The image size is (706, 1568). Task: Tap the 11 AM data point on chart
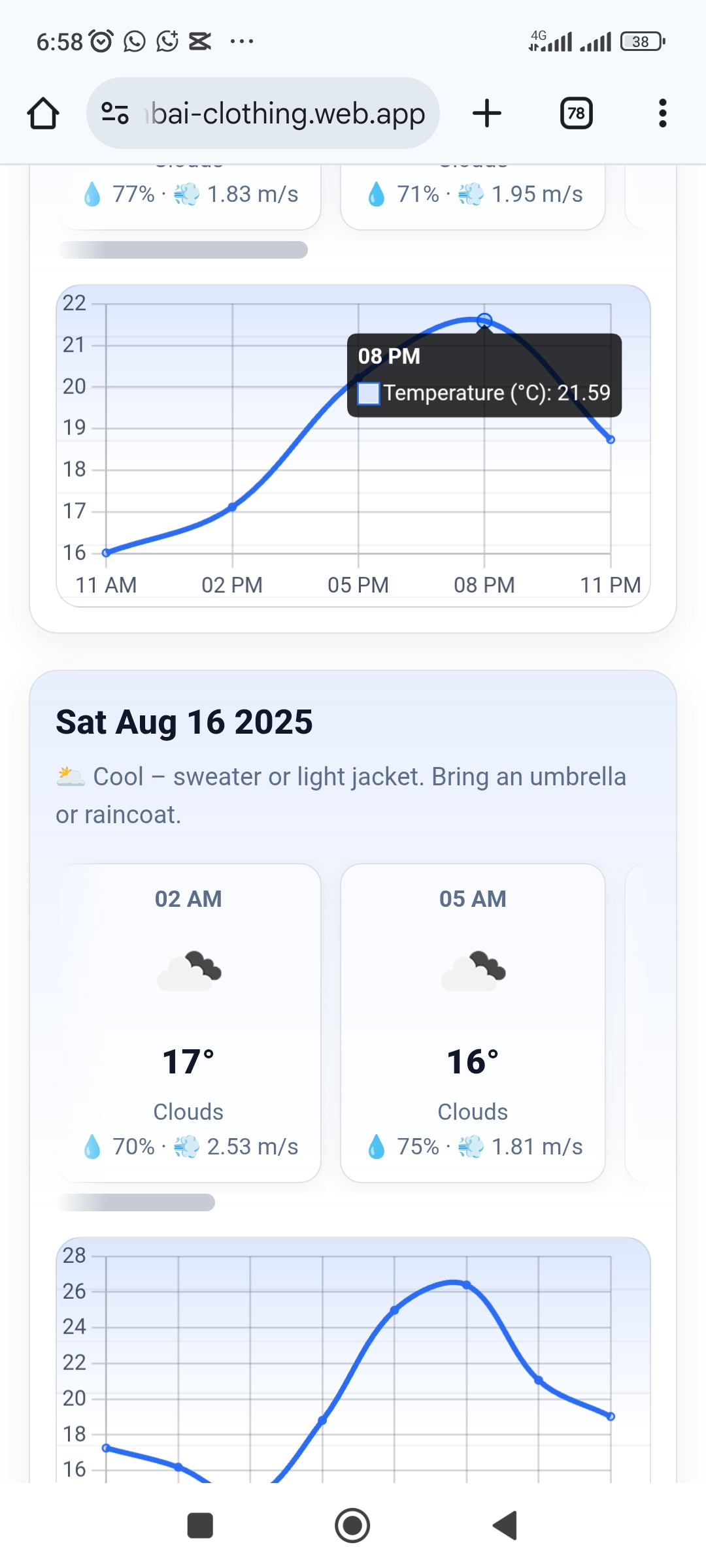106,553
